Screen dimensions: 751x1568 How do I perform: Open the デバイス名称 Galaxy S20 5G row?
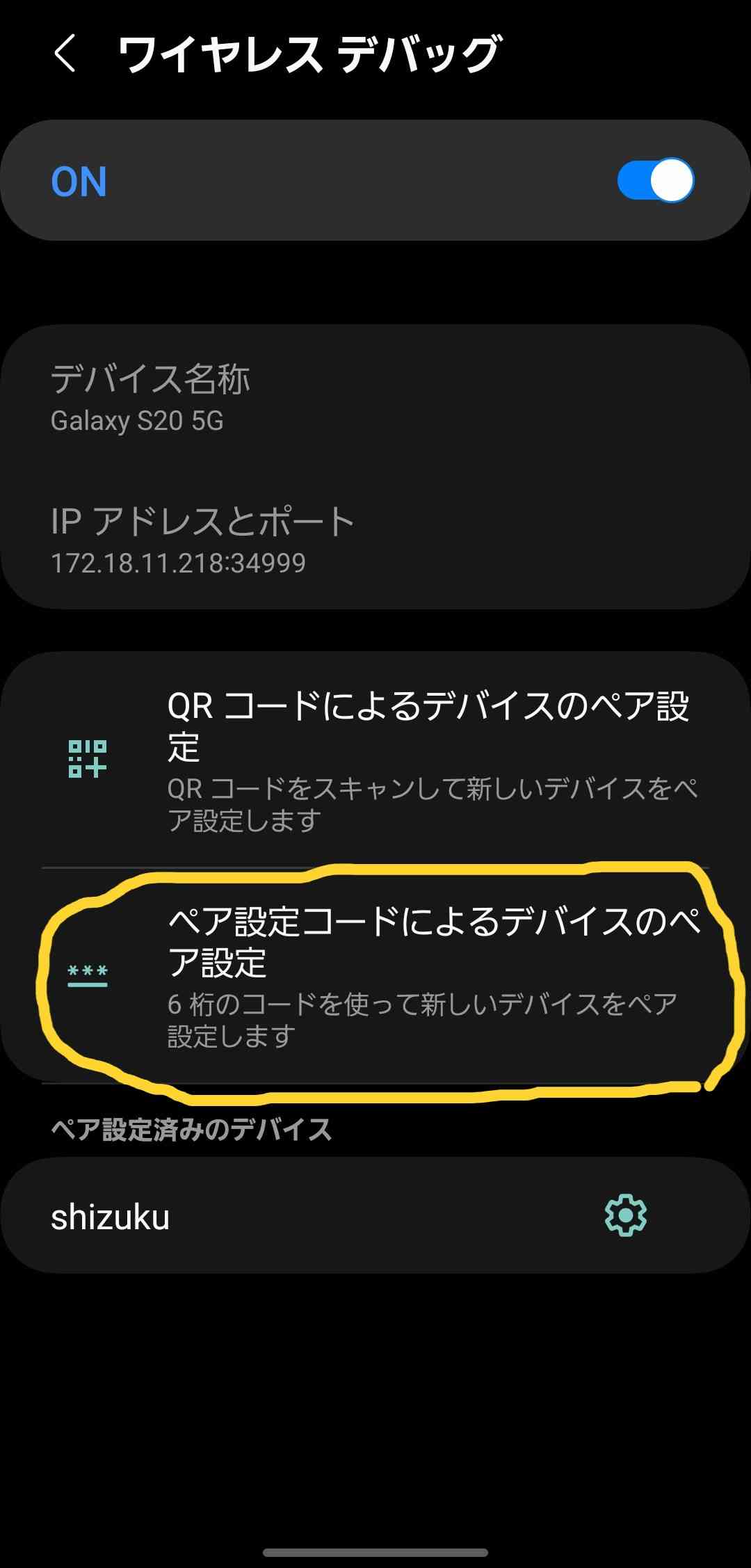click(375, 398)
